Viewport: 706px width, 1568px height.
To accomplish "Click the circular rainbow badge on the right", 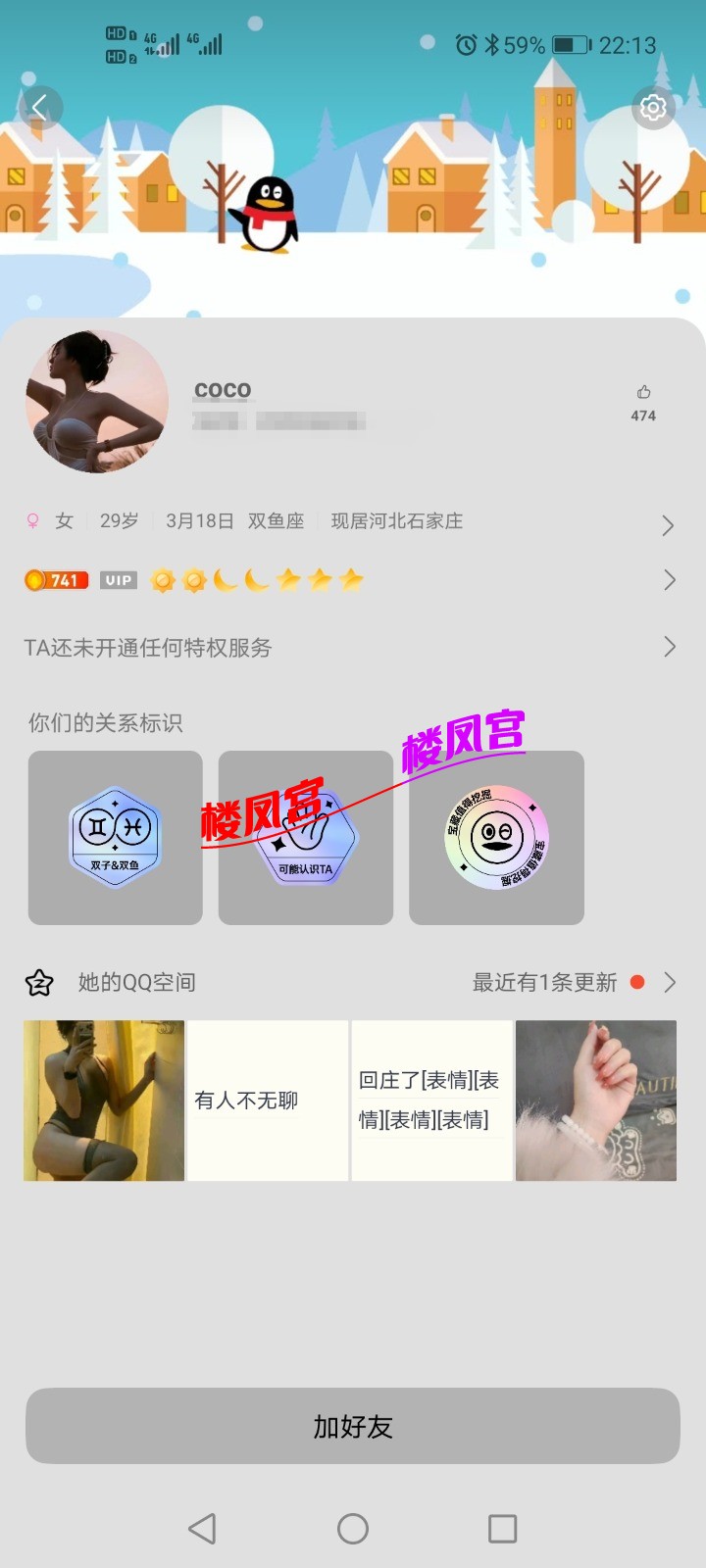I will pos(496,838).
